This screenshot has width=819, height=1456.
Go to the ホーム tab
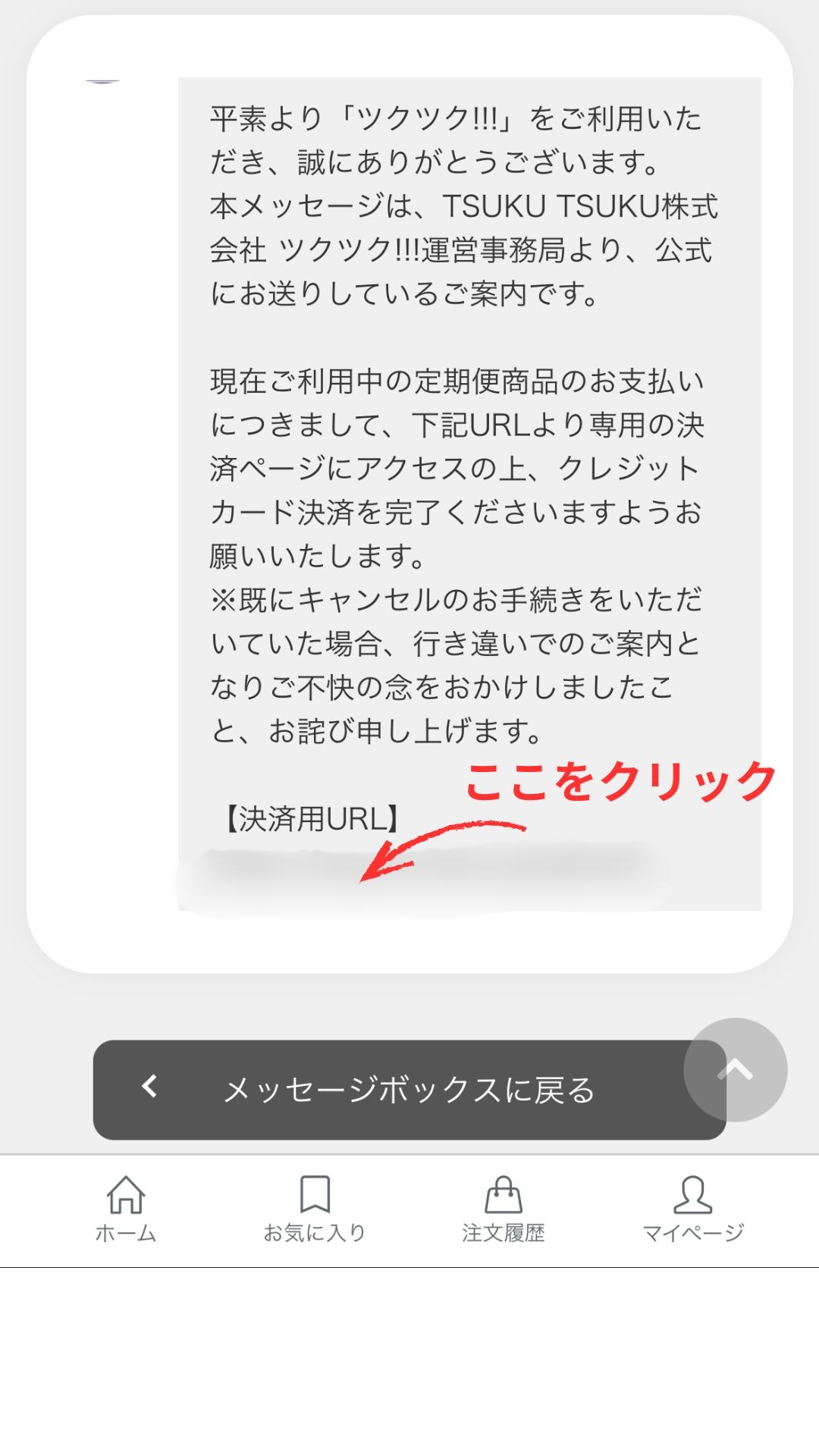coord(125,1209)
